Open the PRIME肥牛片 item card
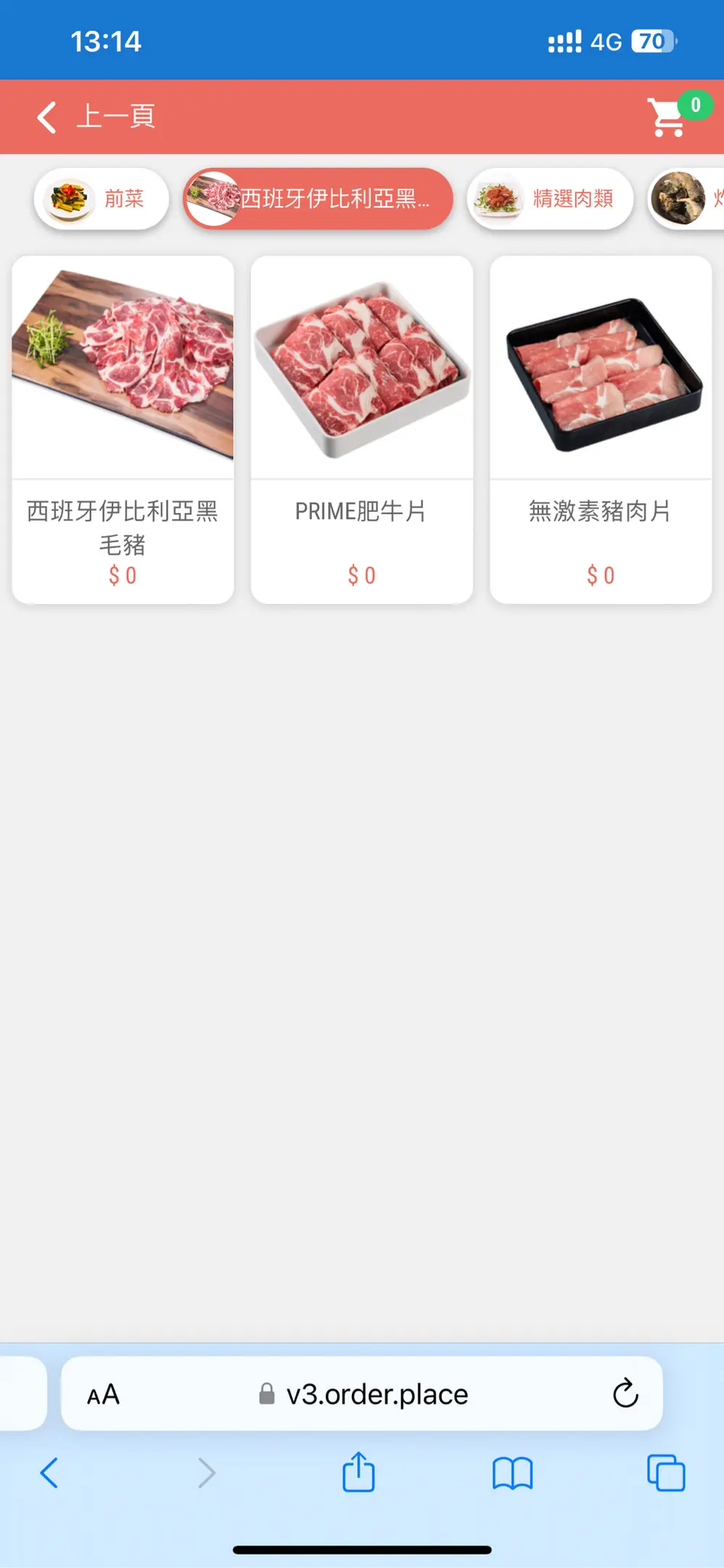Image resolution: width=724 pixels, height=1568 pixels. point(362,429)
